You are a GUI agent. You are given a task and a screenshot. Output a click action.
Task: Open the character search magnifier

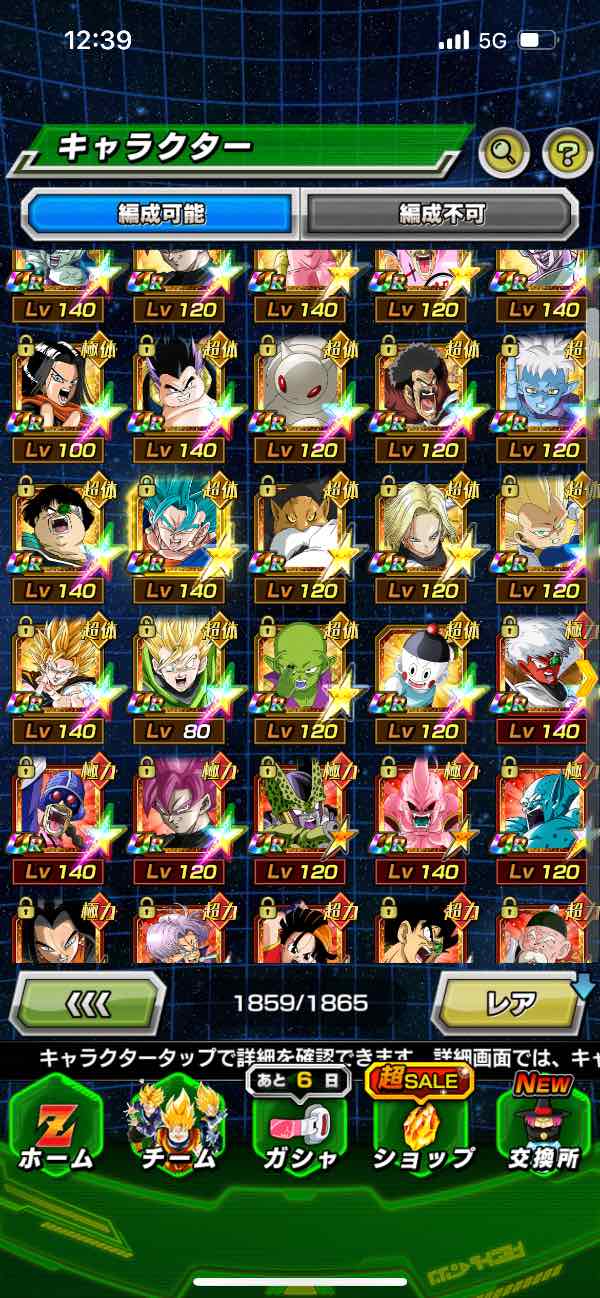pyautogui.click(x=505, y=153)
